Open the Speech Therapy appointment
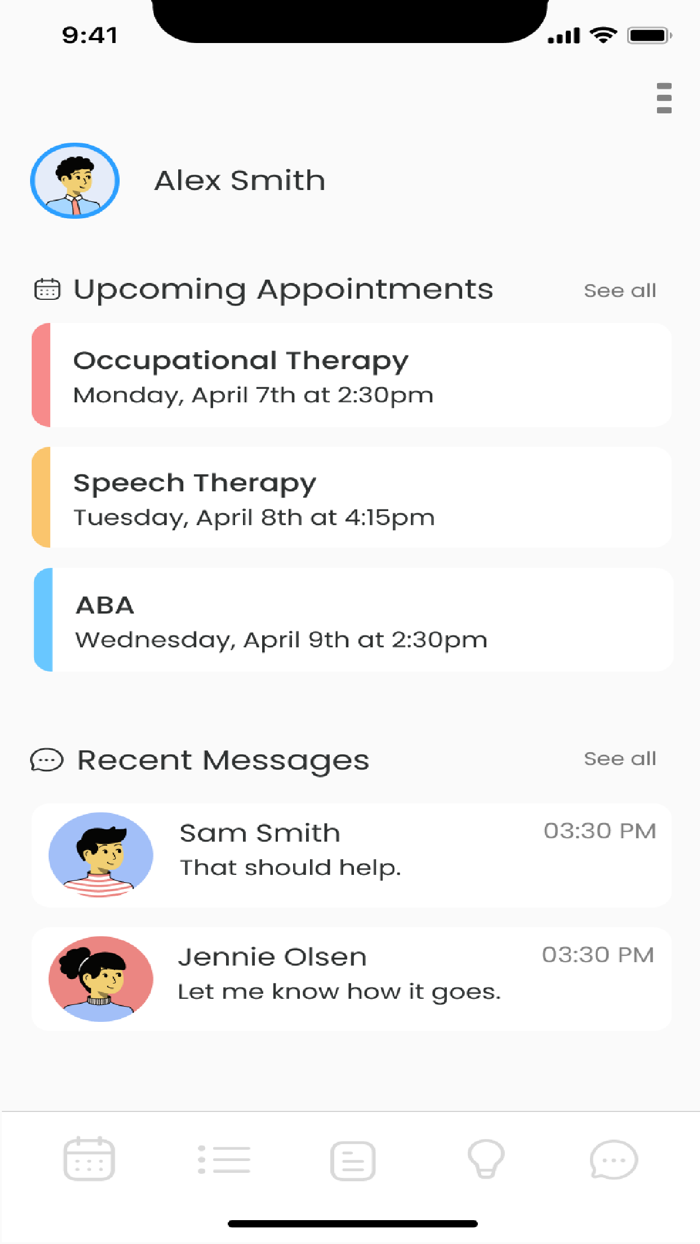This screenshot has width=700, height=1244. pyautogui.click(x=351, y=497)
